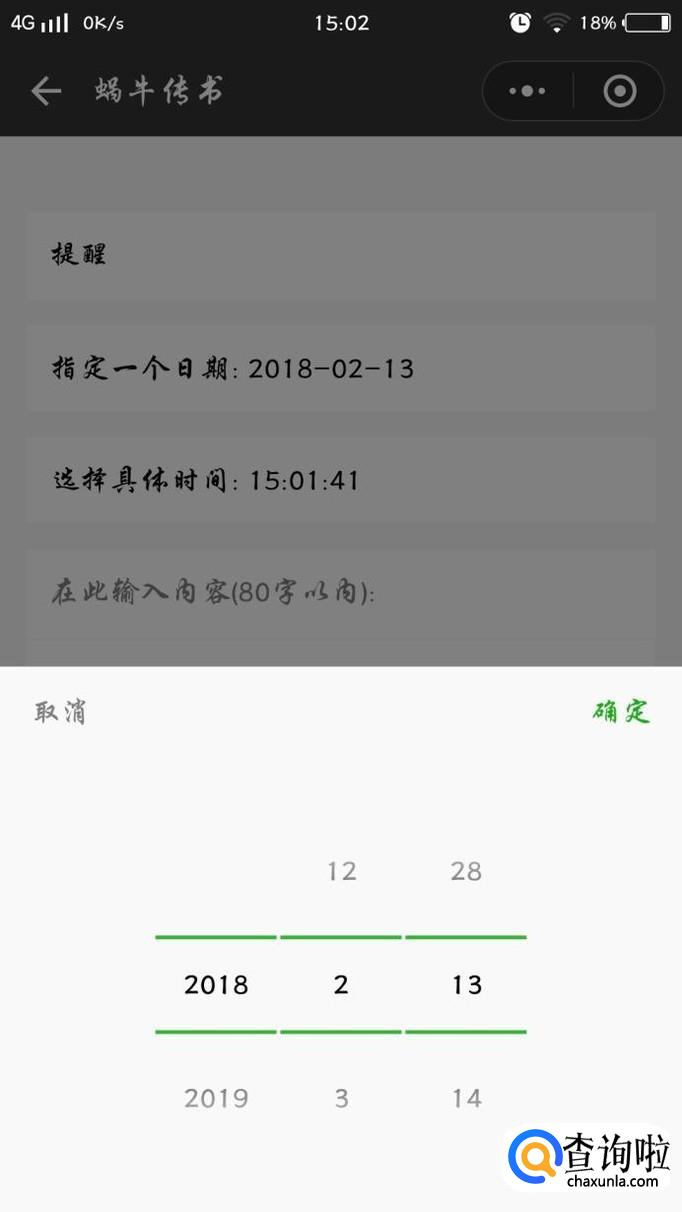Choose month 12 in the picker
Image resolution: width=682 pixels, height=1212 pixels.
(341, 871)
